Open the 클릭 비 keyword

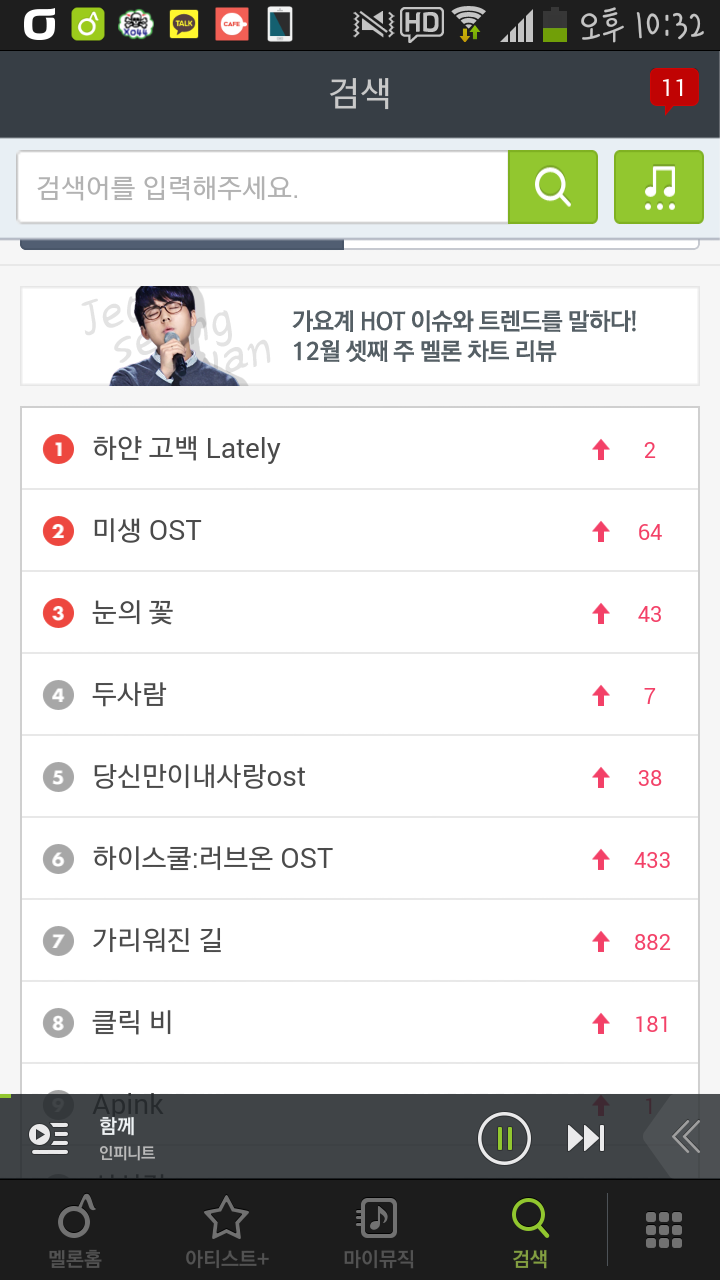[133, 1023]
